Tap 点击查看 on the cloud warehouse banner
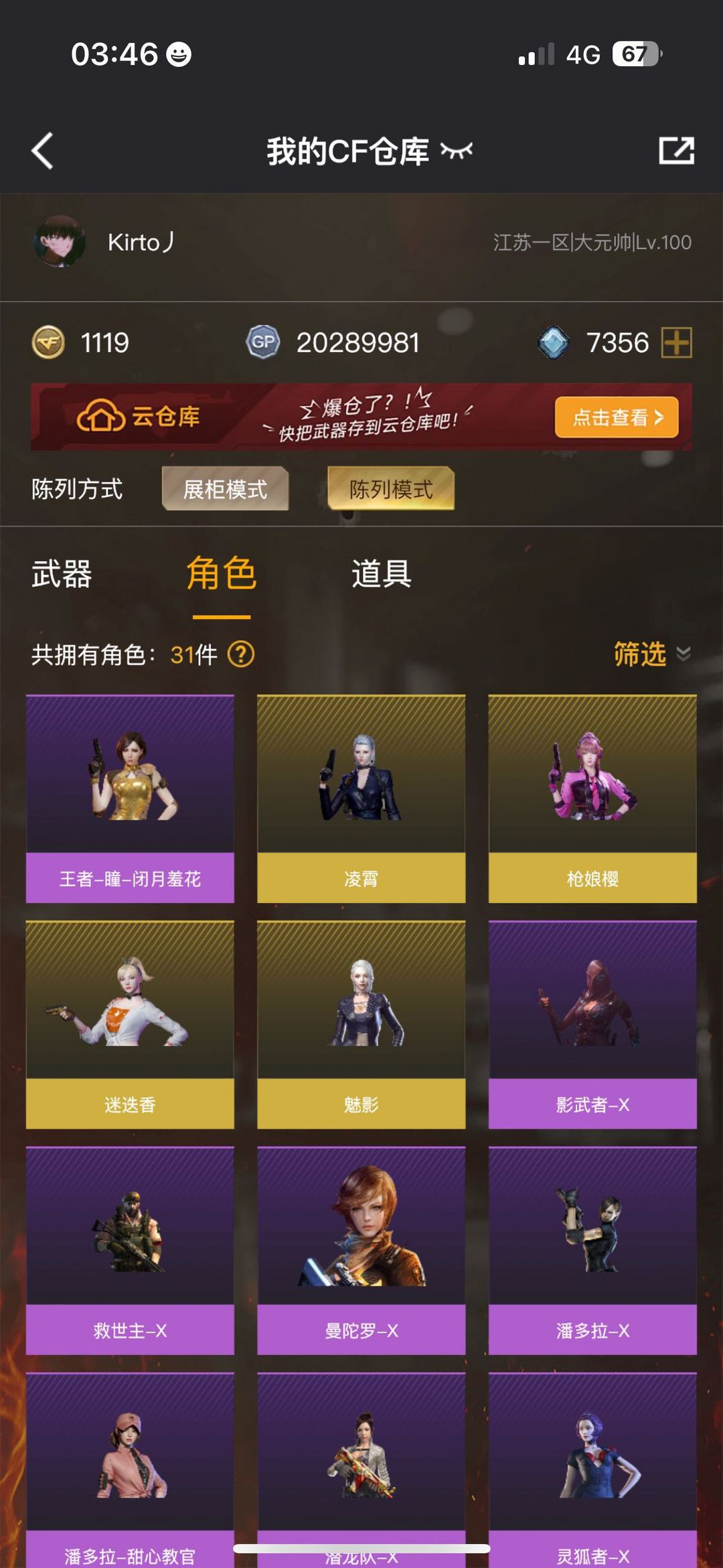 click(617, 417)
